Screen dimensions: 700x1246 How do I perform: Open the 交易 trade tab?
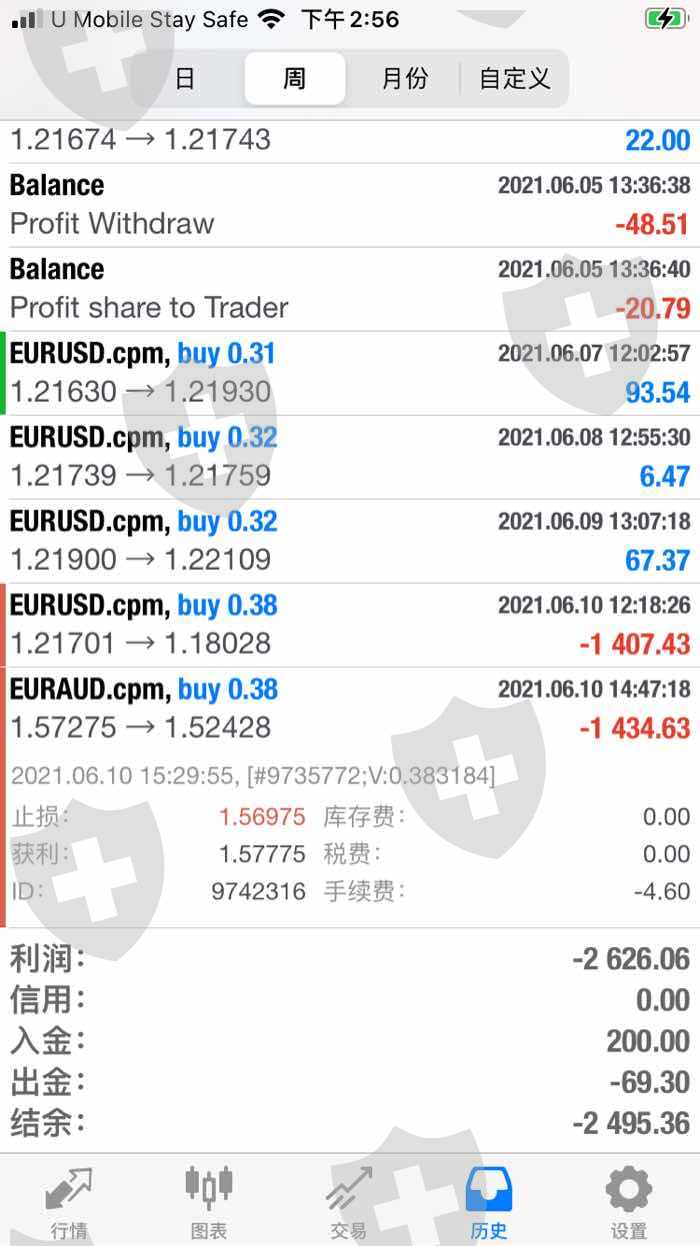(349, 1200)
